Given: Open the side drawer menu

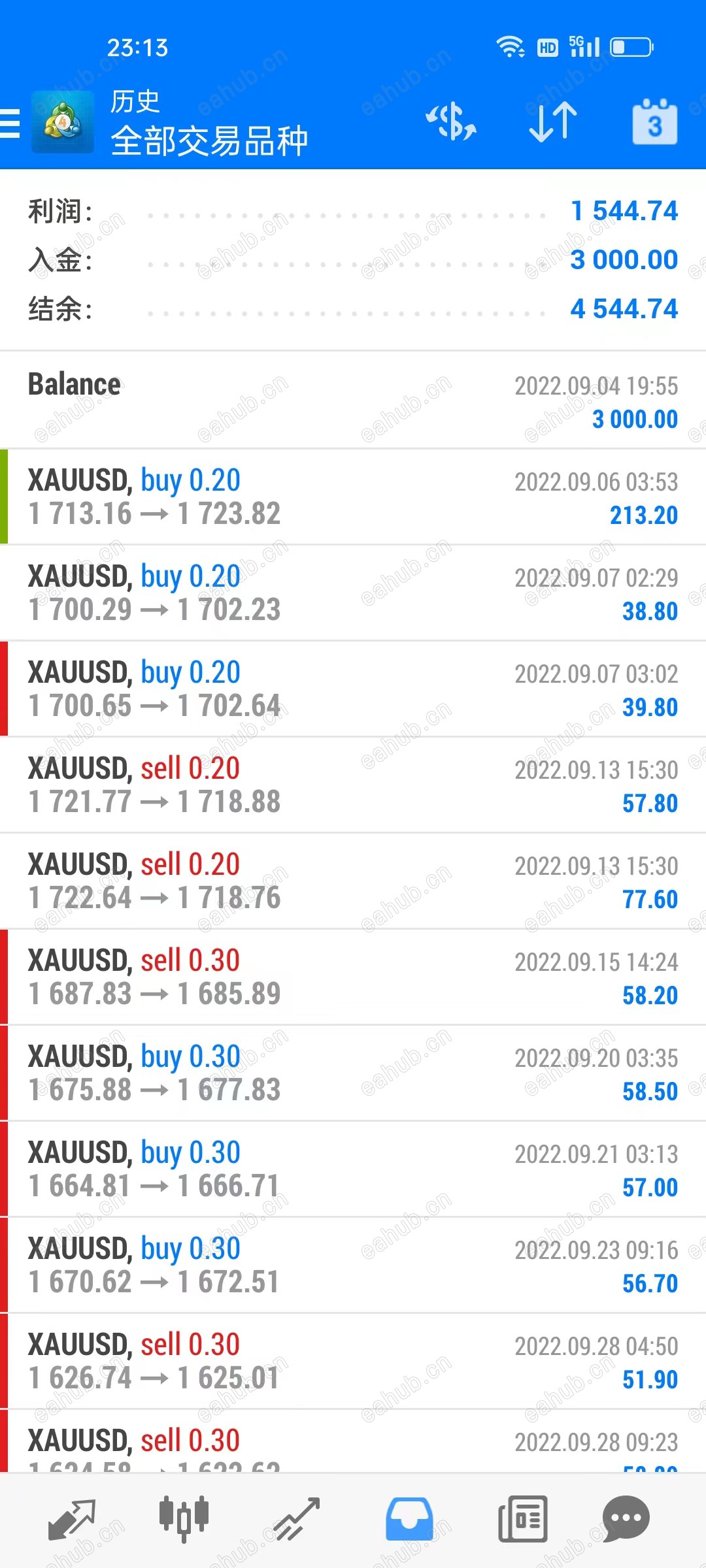Looking at the screenshot, I should click(x=11, y=123).
